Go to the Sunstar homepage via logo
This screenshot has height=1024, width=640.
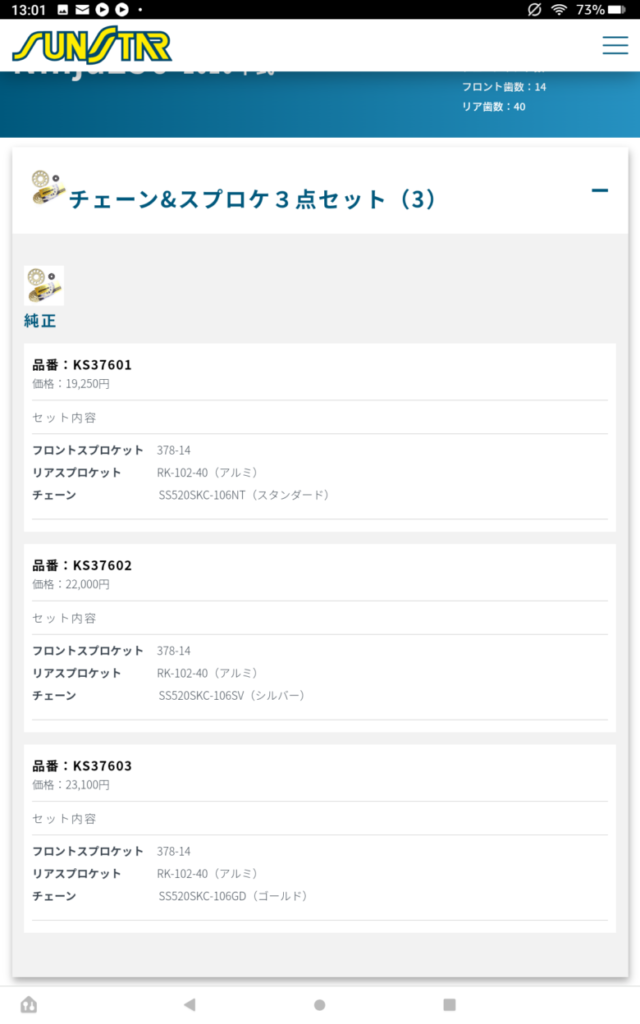[92, 46]
